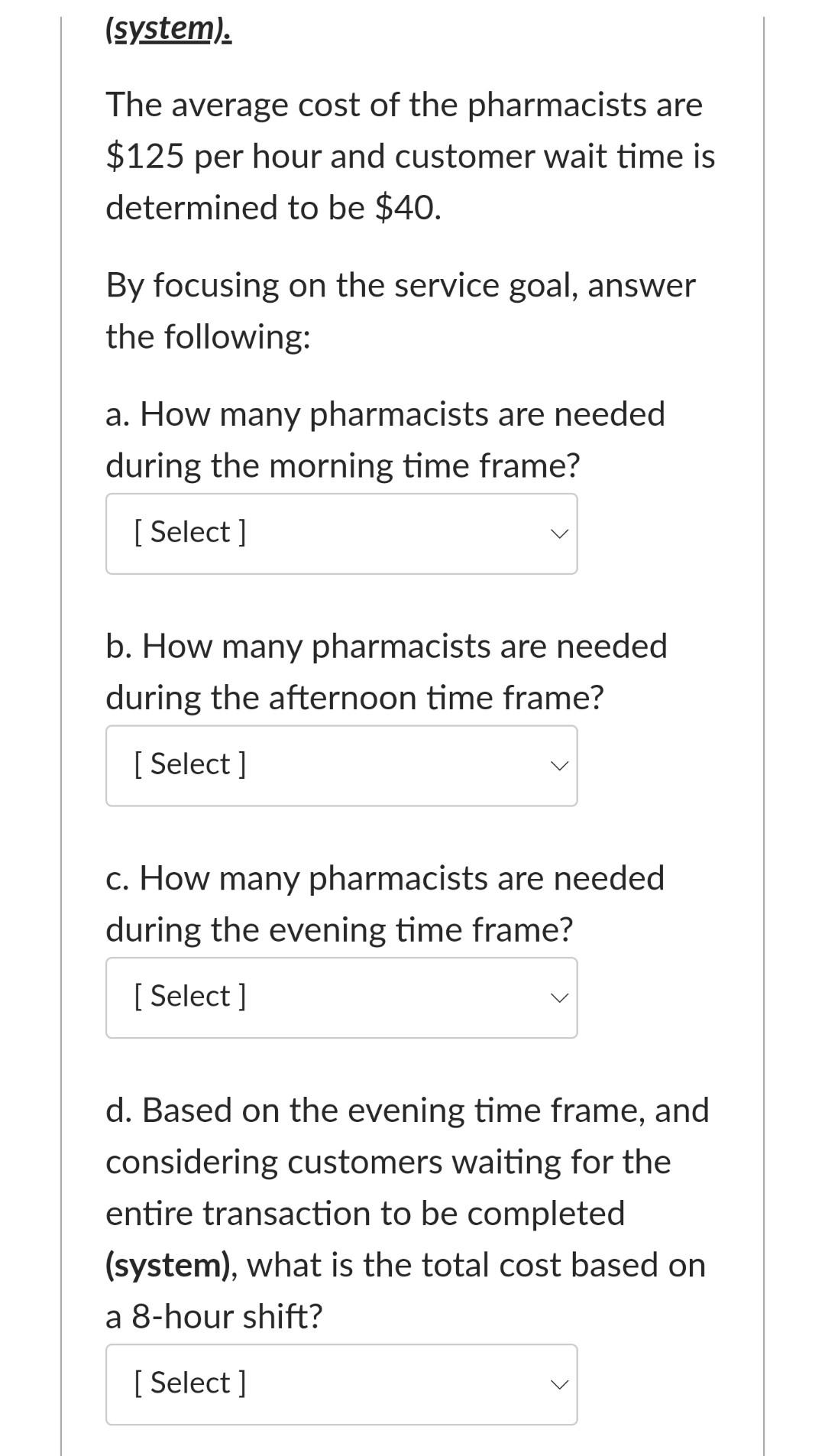Click the chevron on question b's Select box

pyautogui.click(x=560, y=767)
